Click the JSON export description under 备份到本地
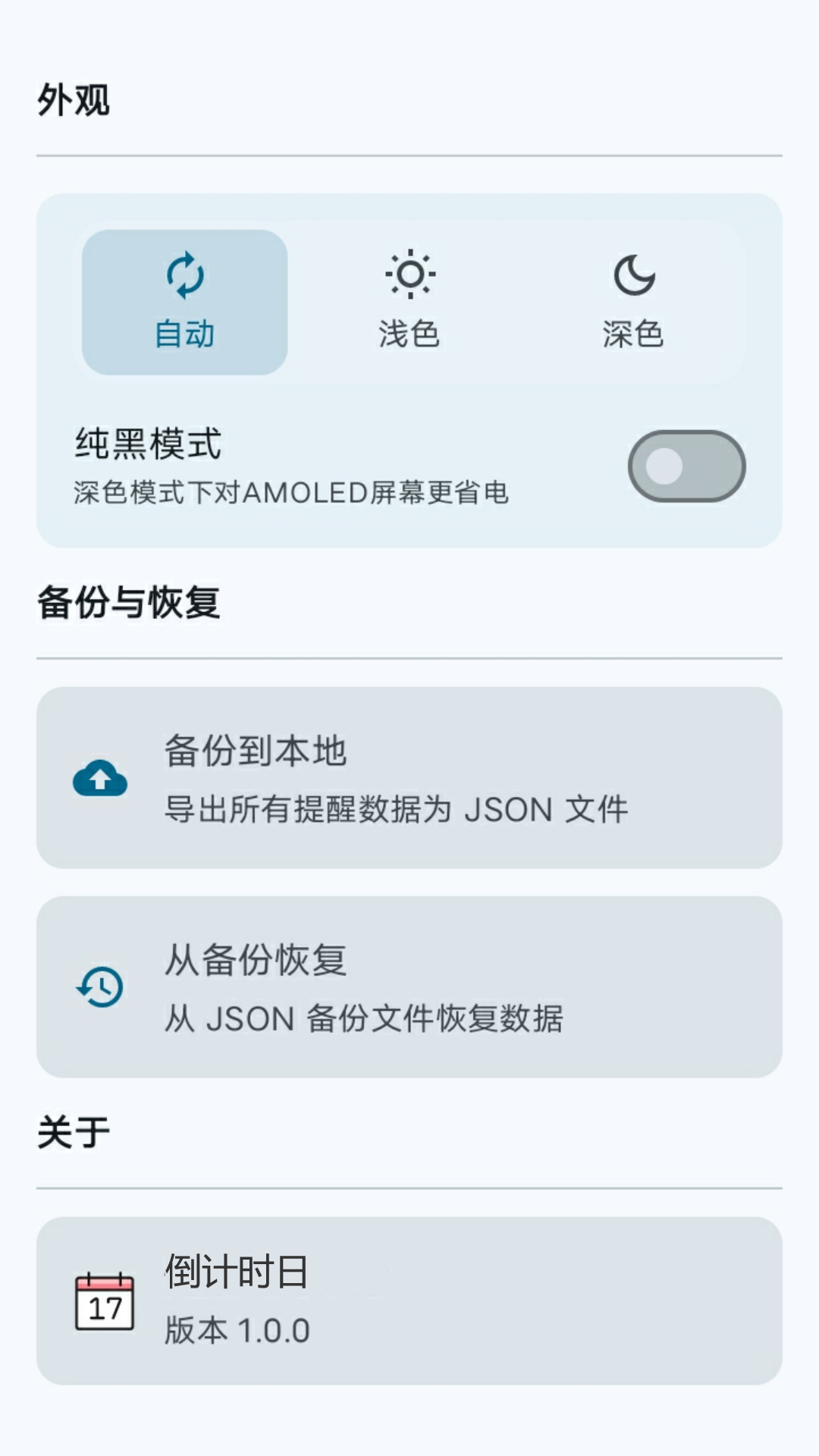The height and width of the screenshot is (1456, 819). point(394,810)
